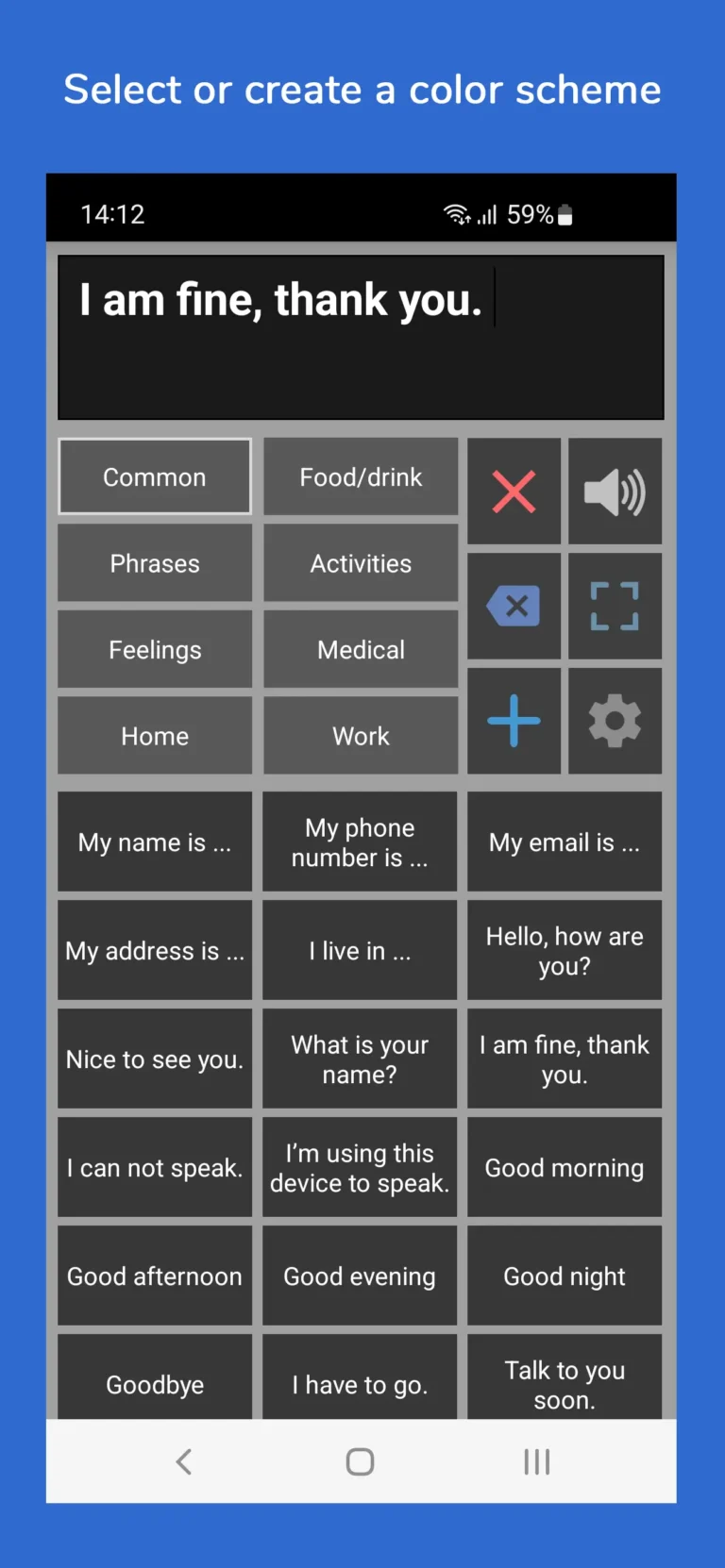Open the Phrases category
Viewport: 725px width, 1568px height.
154,562
